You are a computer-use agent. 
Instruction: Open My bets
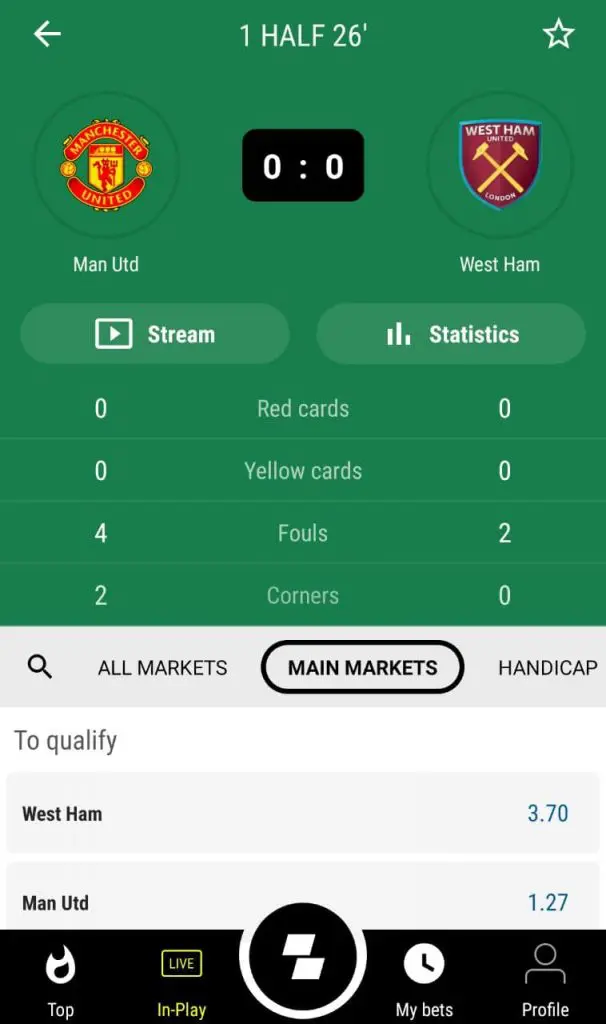tap(424, 980)
